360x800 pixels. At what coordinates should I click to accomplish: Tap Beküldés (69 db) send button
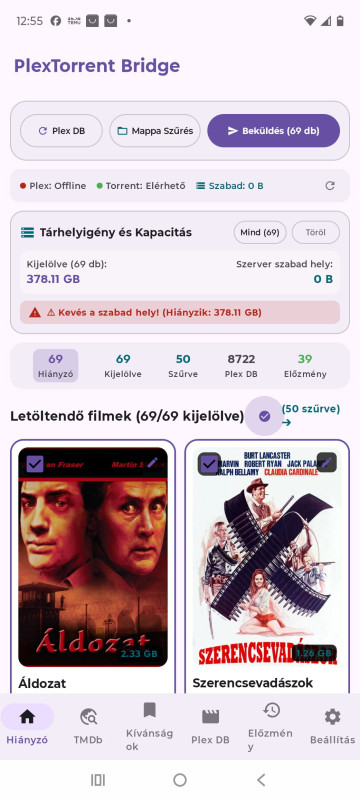click(x=273, y=131)
